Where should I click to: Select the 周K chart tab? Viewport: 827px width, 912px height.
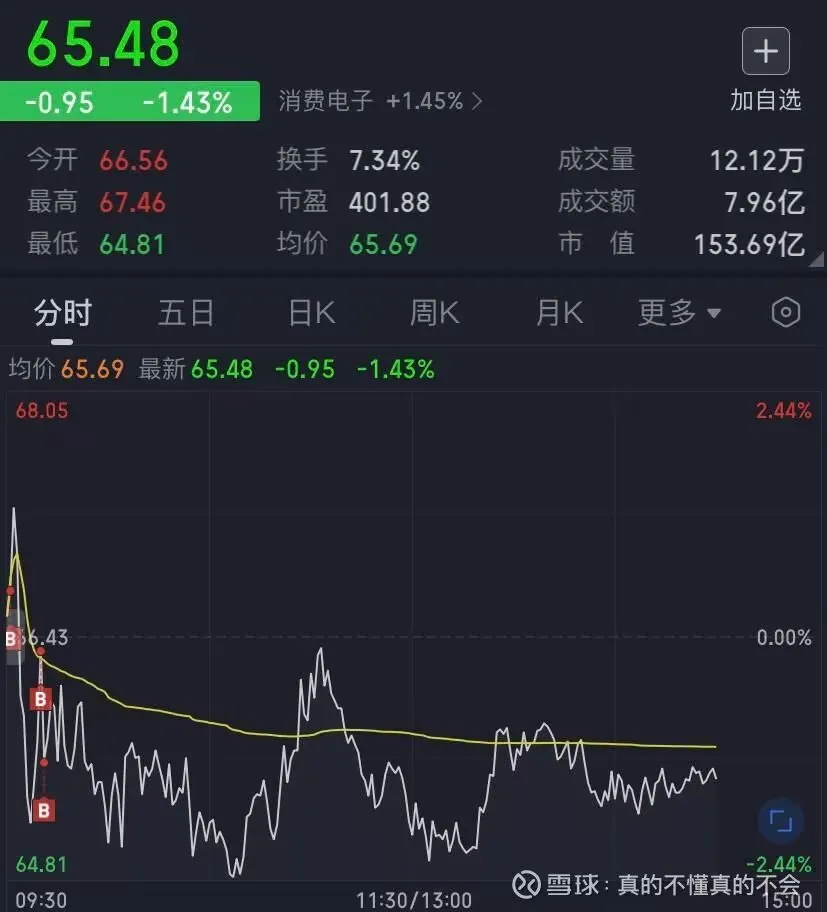(x=434, y=313)
